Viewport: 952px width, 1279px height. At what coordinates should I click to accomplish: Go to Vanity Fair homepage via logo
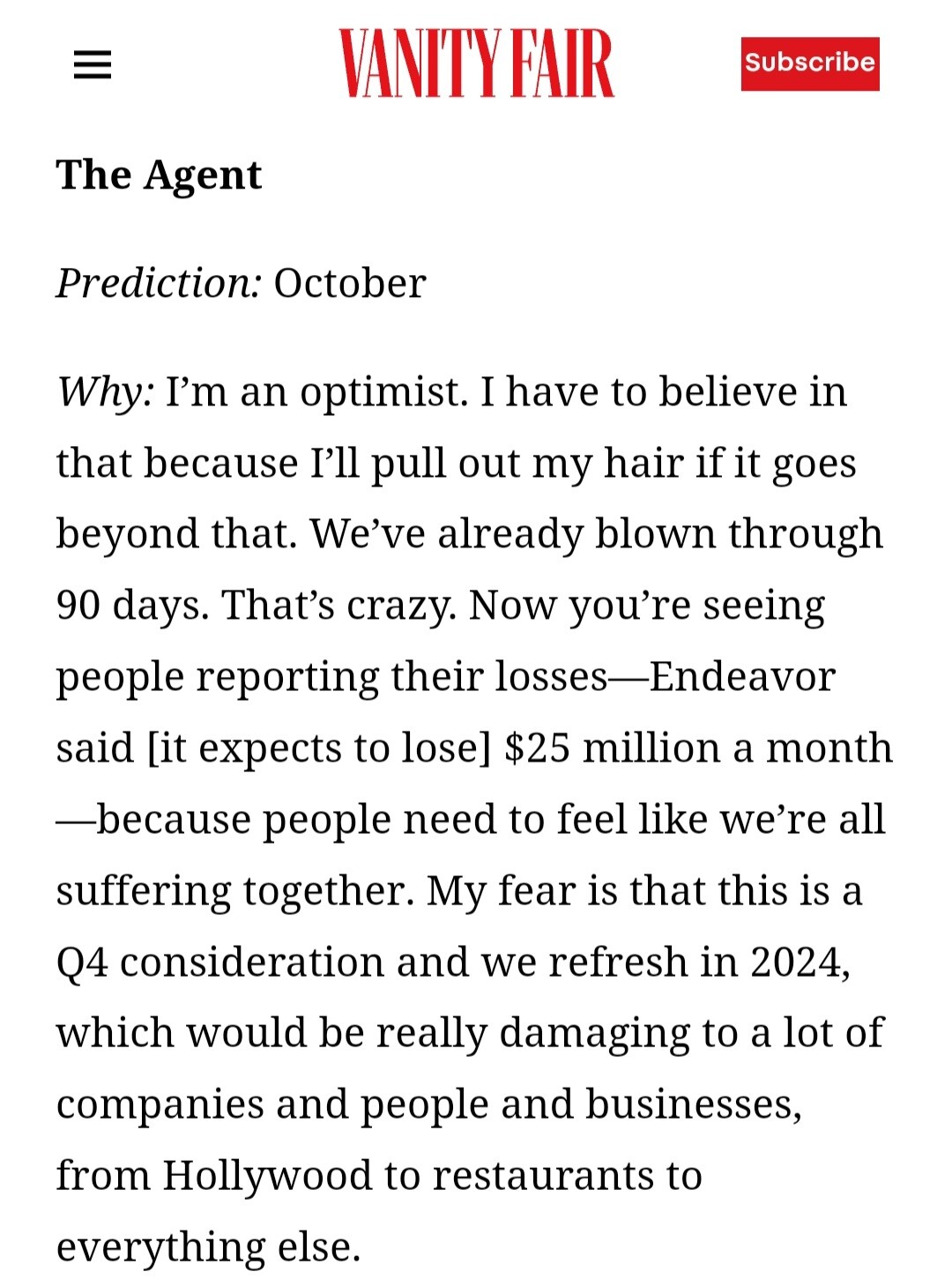(476, 63)
